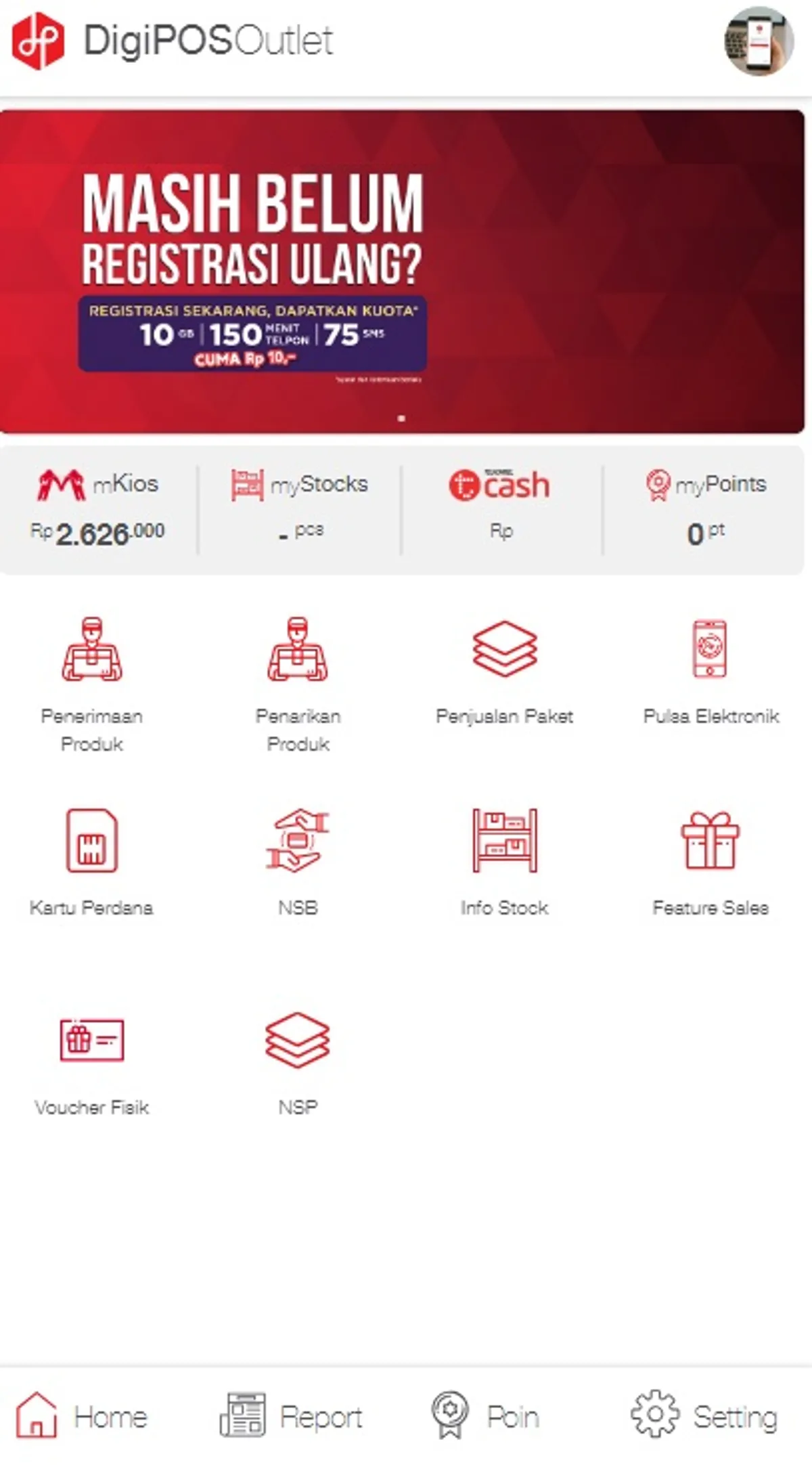Viewport: 812px width, 1467px height.
Task: Select the Kartu Perdana SIM icon
Action: (x=91, y=846)
